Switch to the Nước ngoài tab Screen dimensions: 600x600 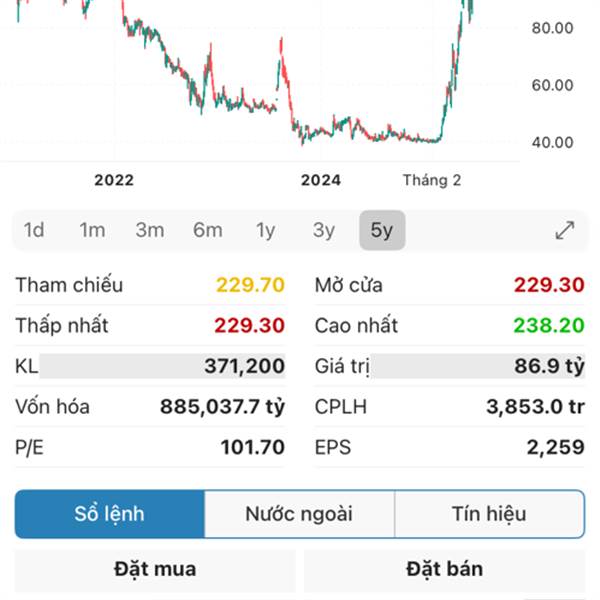pos(299,514)
